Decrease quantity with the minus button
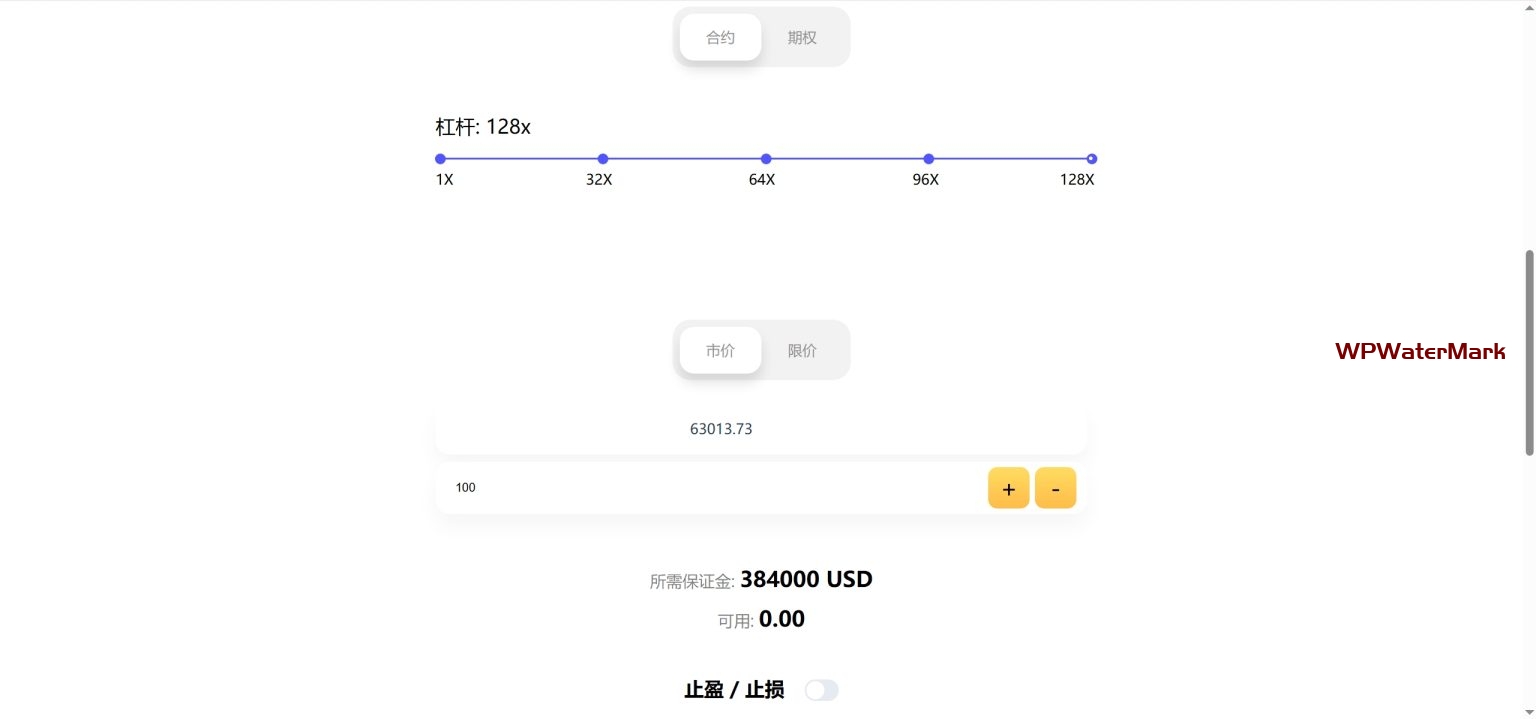This screenshot has height=719, width=1536. click(1055, 488)
